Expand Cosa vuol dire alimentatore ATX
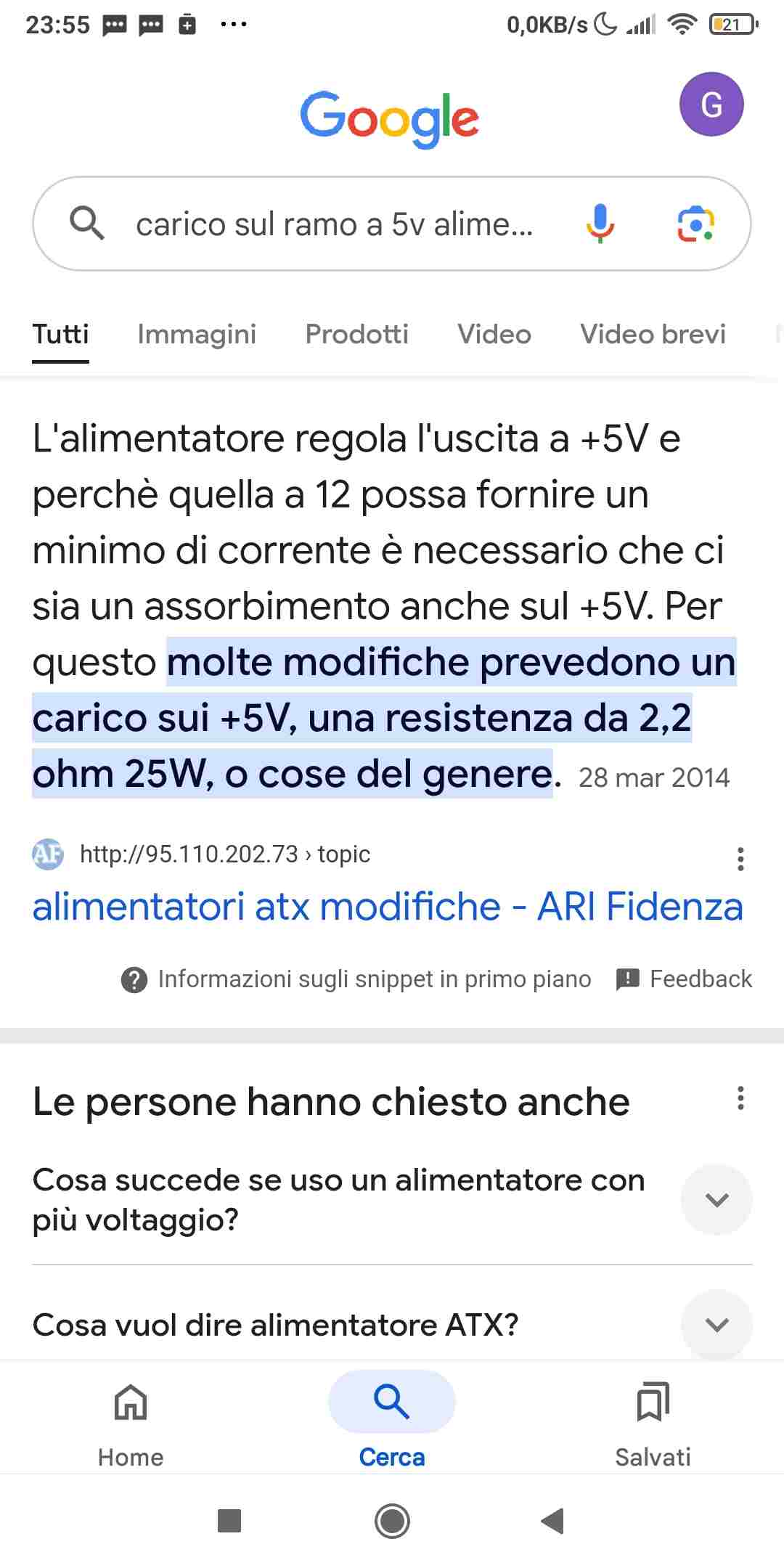The image size is (784, 1568). coord(392,1325)
